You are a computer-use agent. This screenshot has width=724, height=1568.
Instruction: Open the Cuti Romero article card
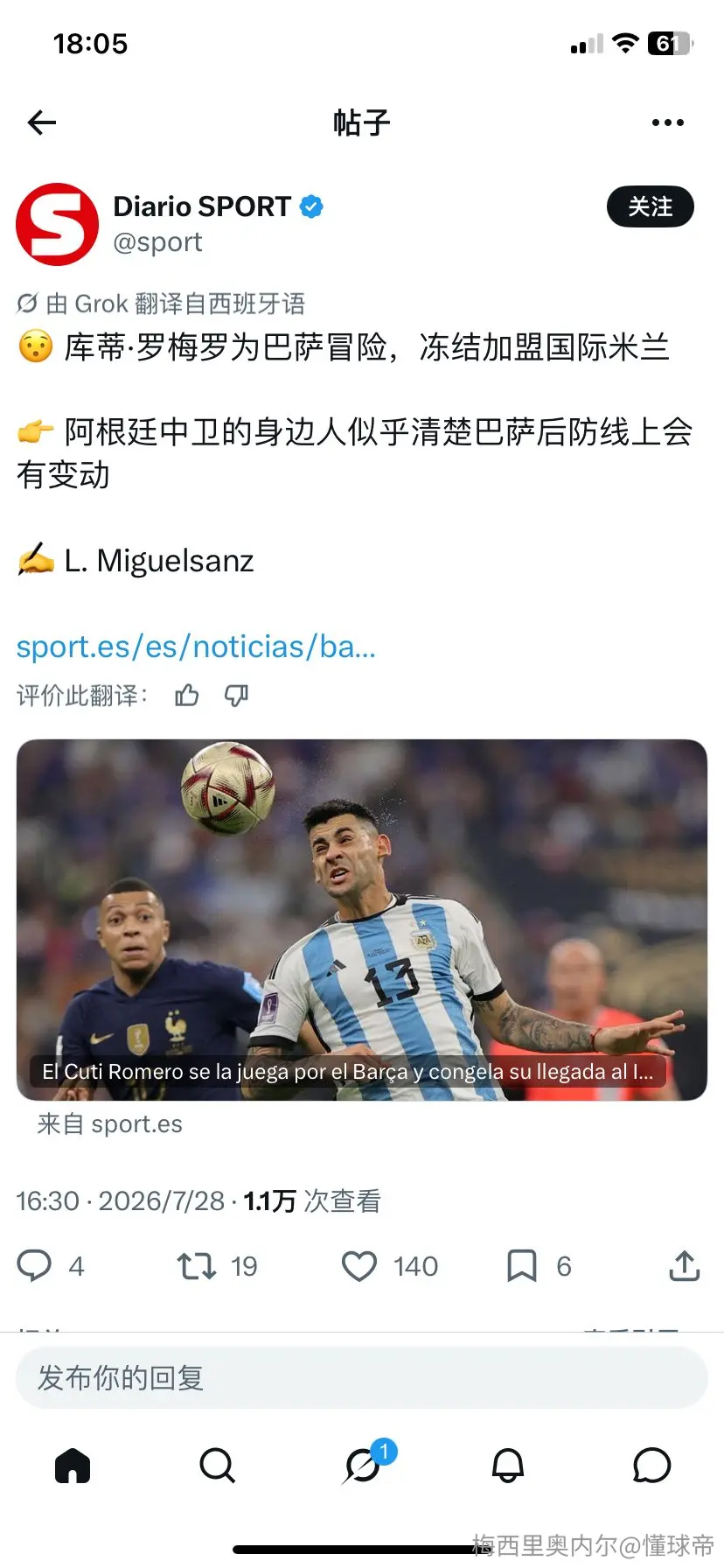[x=362, y=920]
